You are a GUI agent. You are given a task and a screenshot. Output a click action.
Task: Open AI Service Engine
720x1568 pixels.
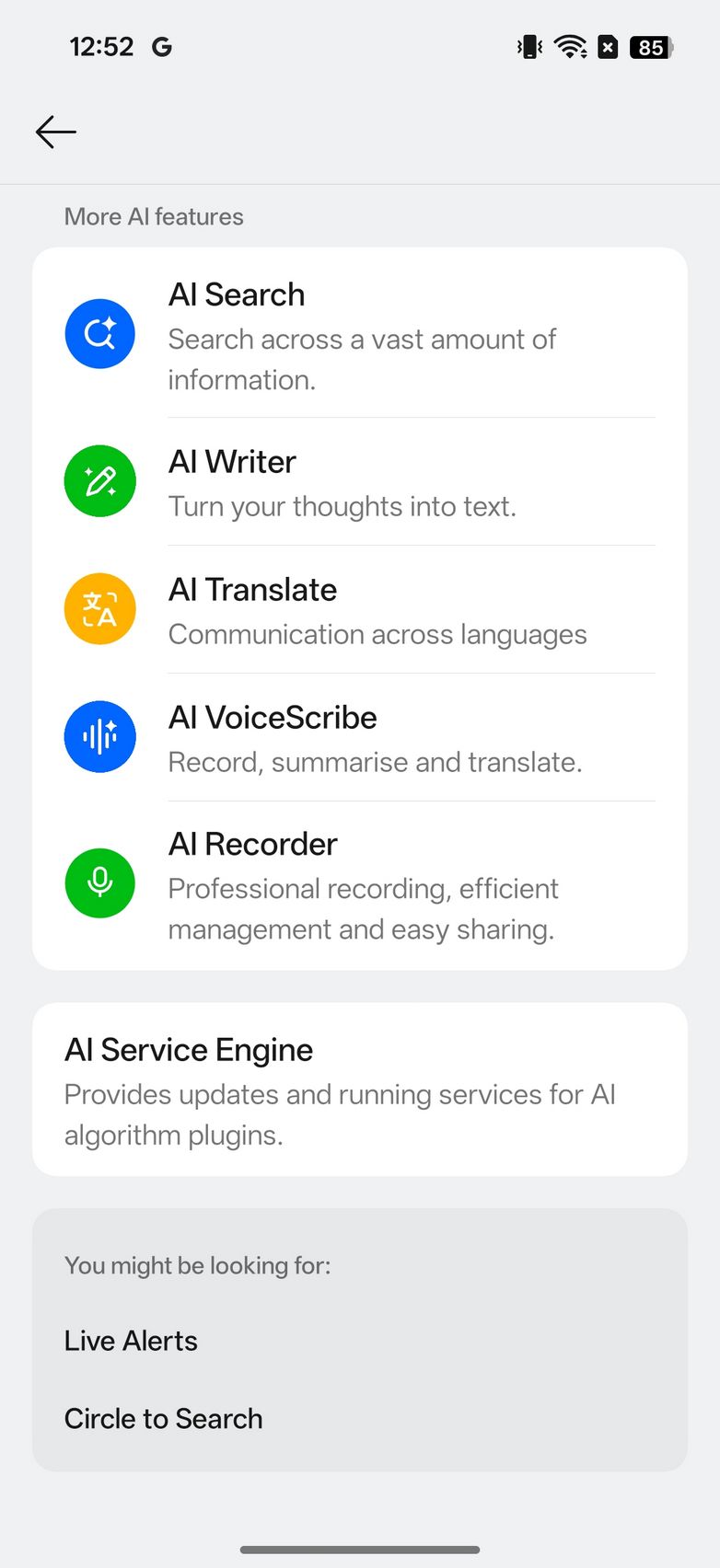pos(359,1090)
